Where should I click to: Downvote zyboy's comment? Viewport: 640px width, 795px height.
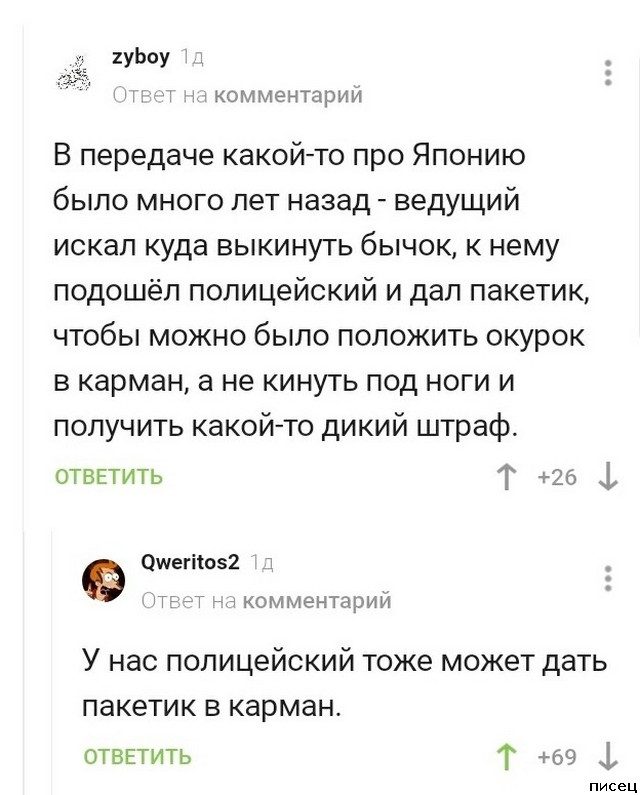click(x=607, y=477)
